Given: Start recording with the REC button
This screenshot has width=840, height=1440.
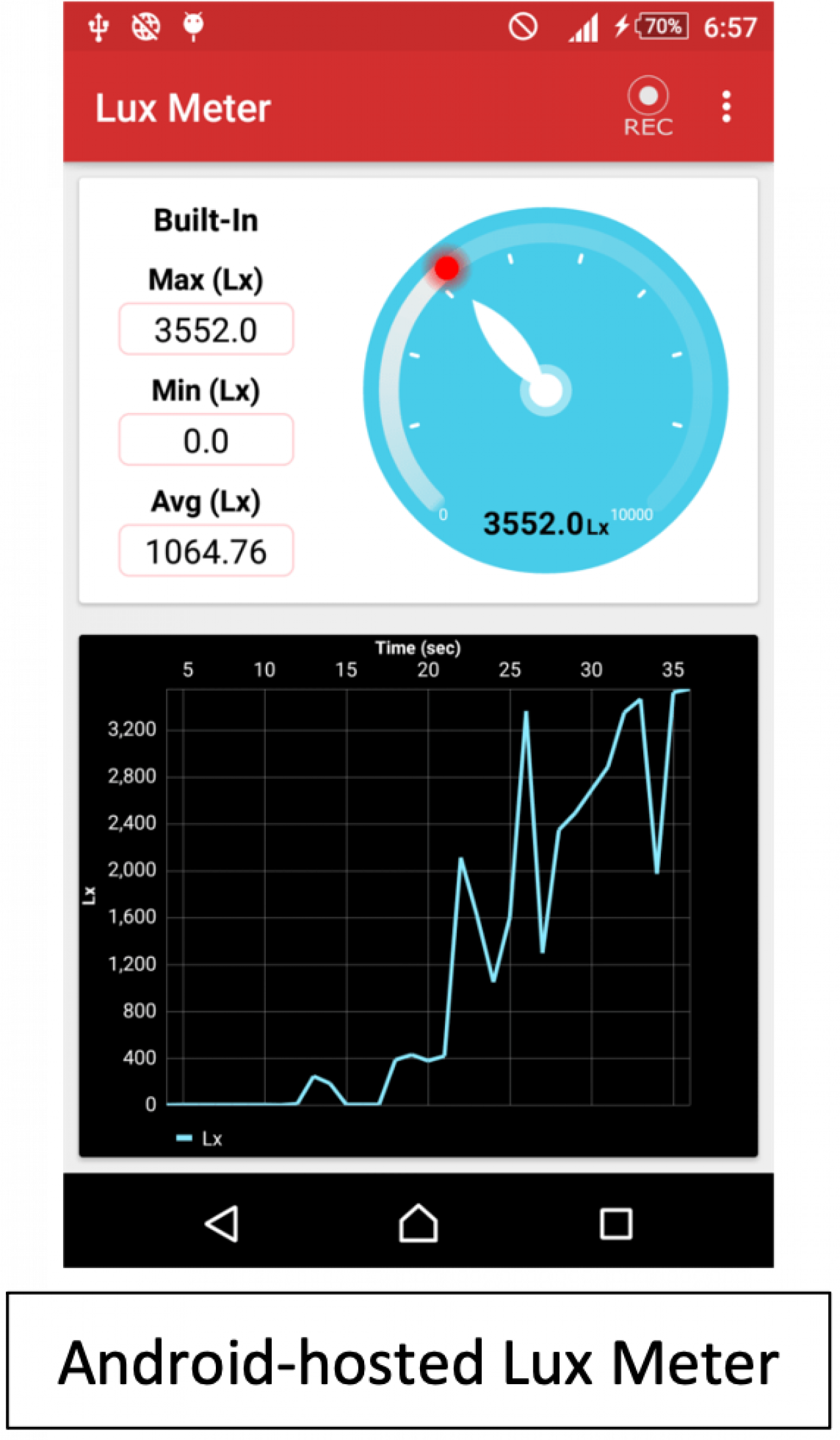Looking at the screenshot, I should [648, 106].
